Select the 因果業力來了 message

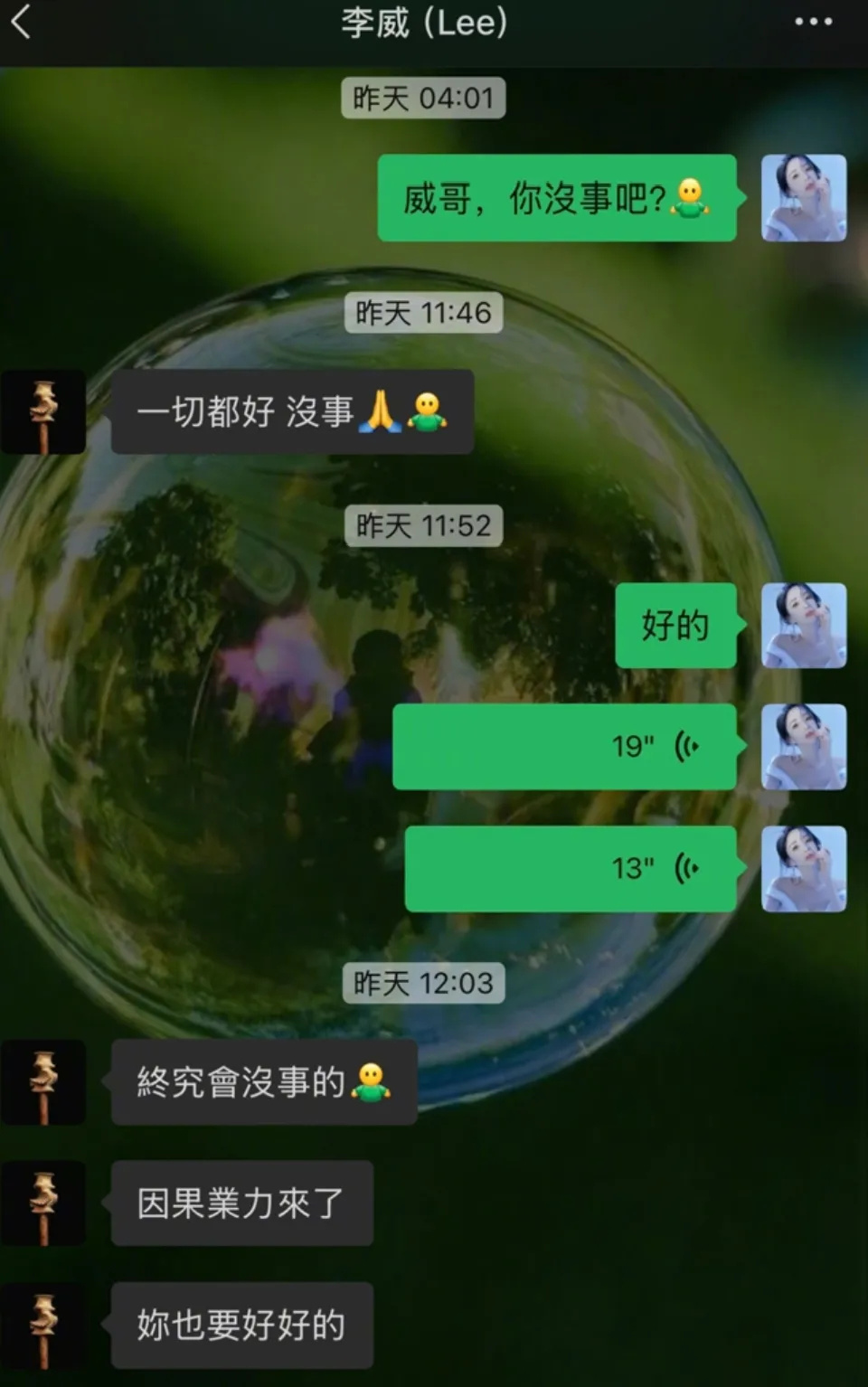point(241,1203)
